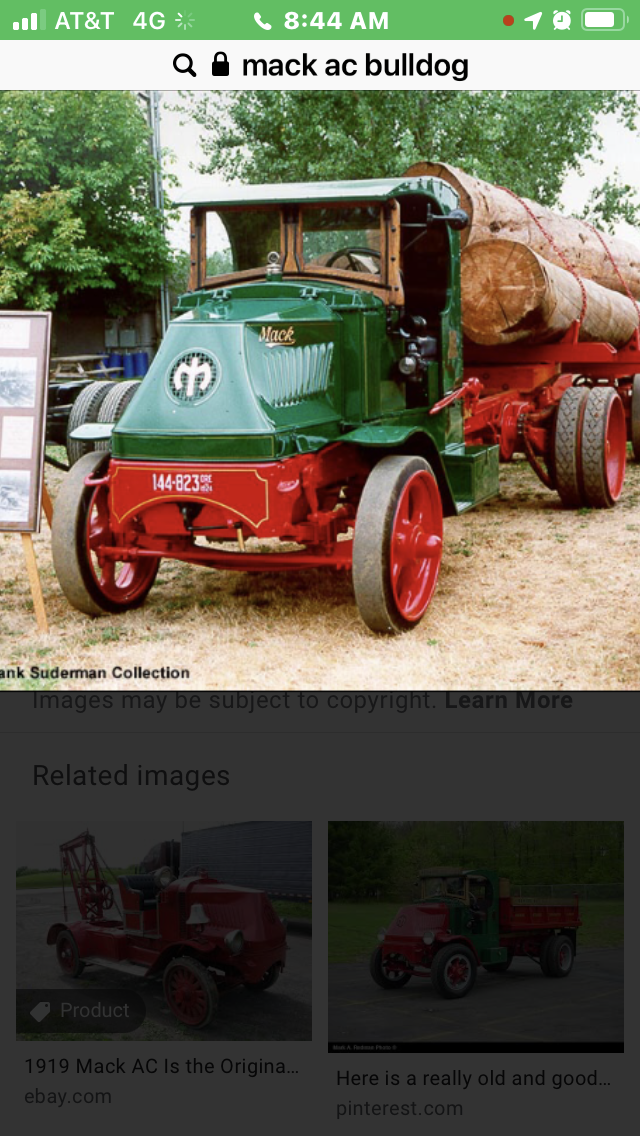This screenshot has width=640, height=1136.
Task: Open the pinterest.com related truck image
Action: coord(475,937)
